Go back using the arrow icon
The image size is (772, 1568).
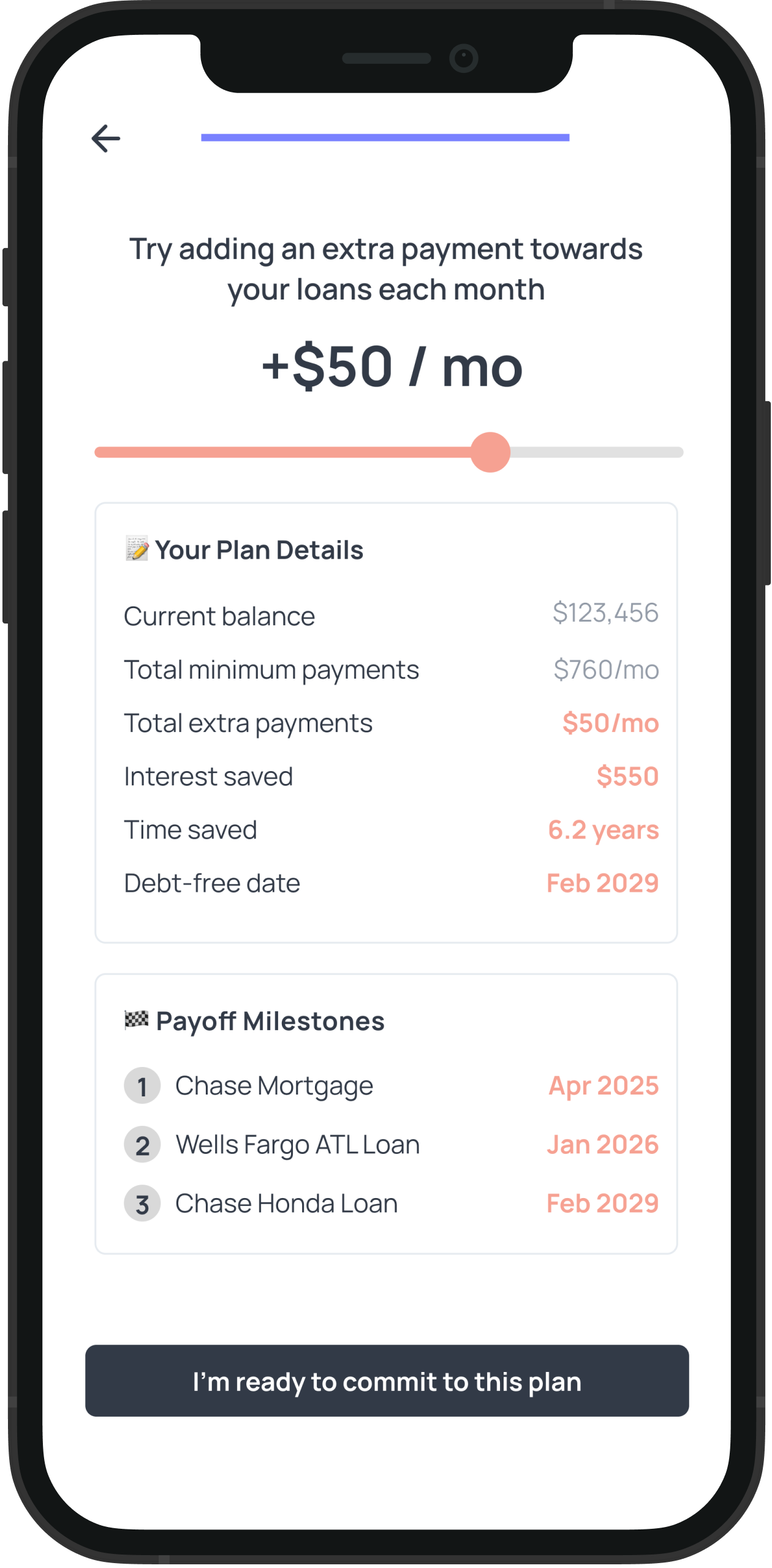pos(106,138)
